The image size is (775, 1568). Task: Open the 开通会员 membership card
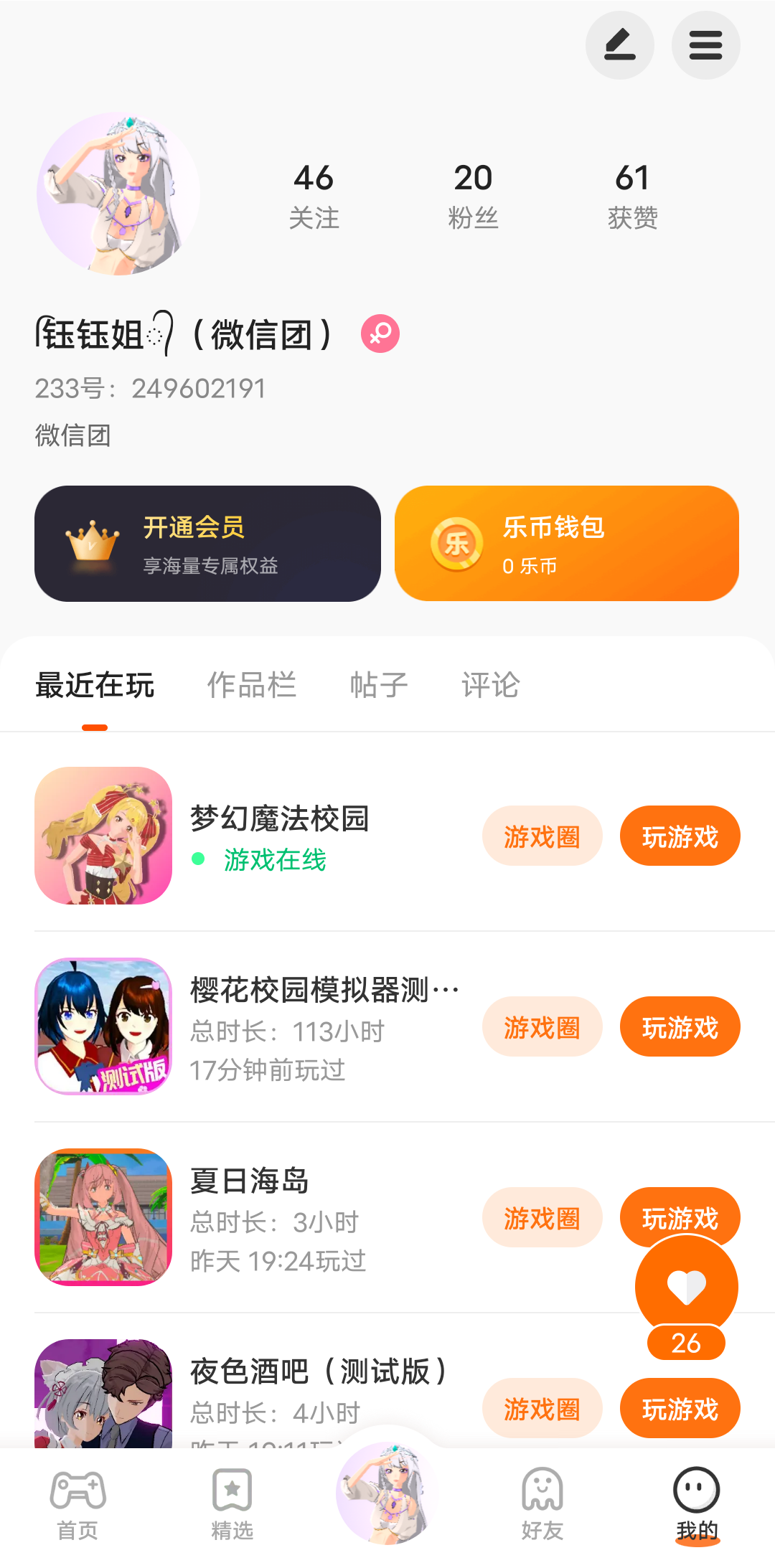[x=207, y=544]
